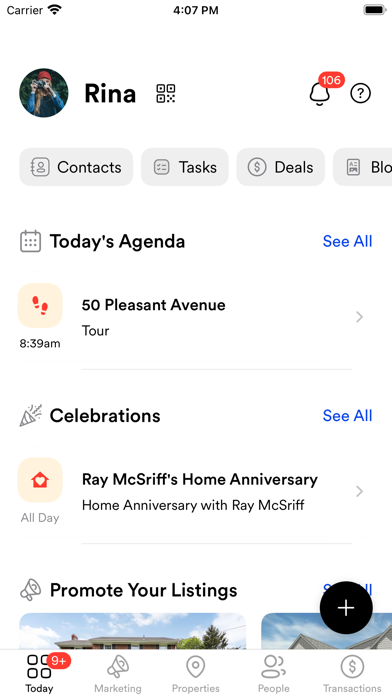Switch to the Properties tab
The image size is (392, 696).
(196, 674)
